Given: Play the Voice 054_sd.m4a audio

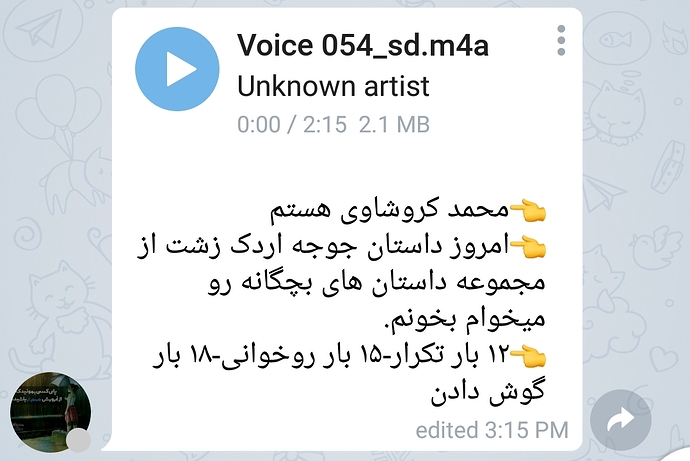Looking at the screenshot, I should click(x=177, y=68).
